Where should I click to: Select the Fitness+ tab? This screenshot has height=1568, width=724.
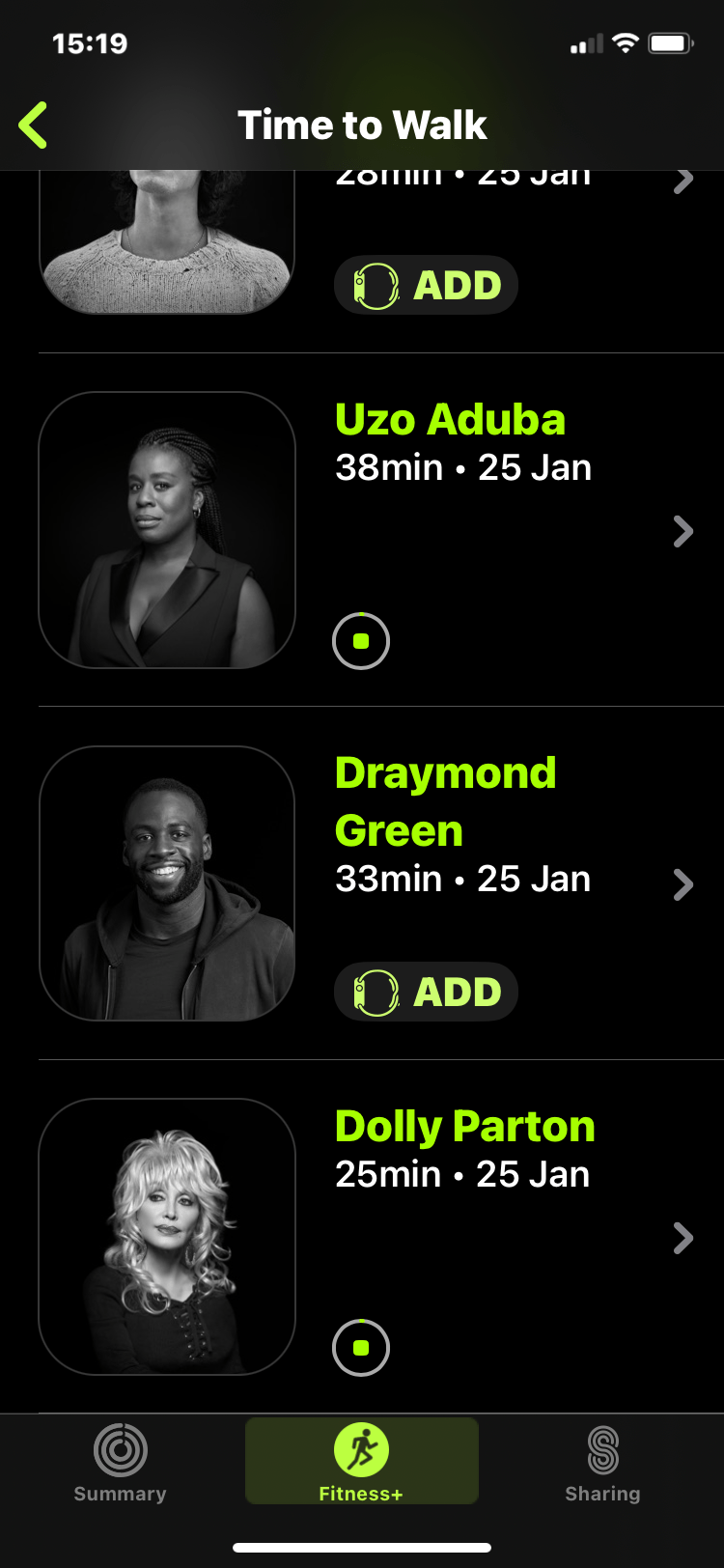click(361, 1462)
